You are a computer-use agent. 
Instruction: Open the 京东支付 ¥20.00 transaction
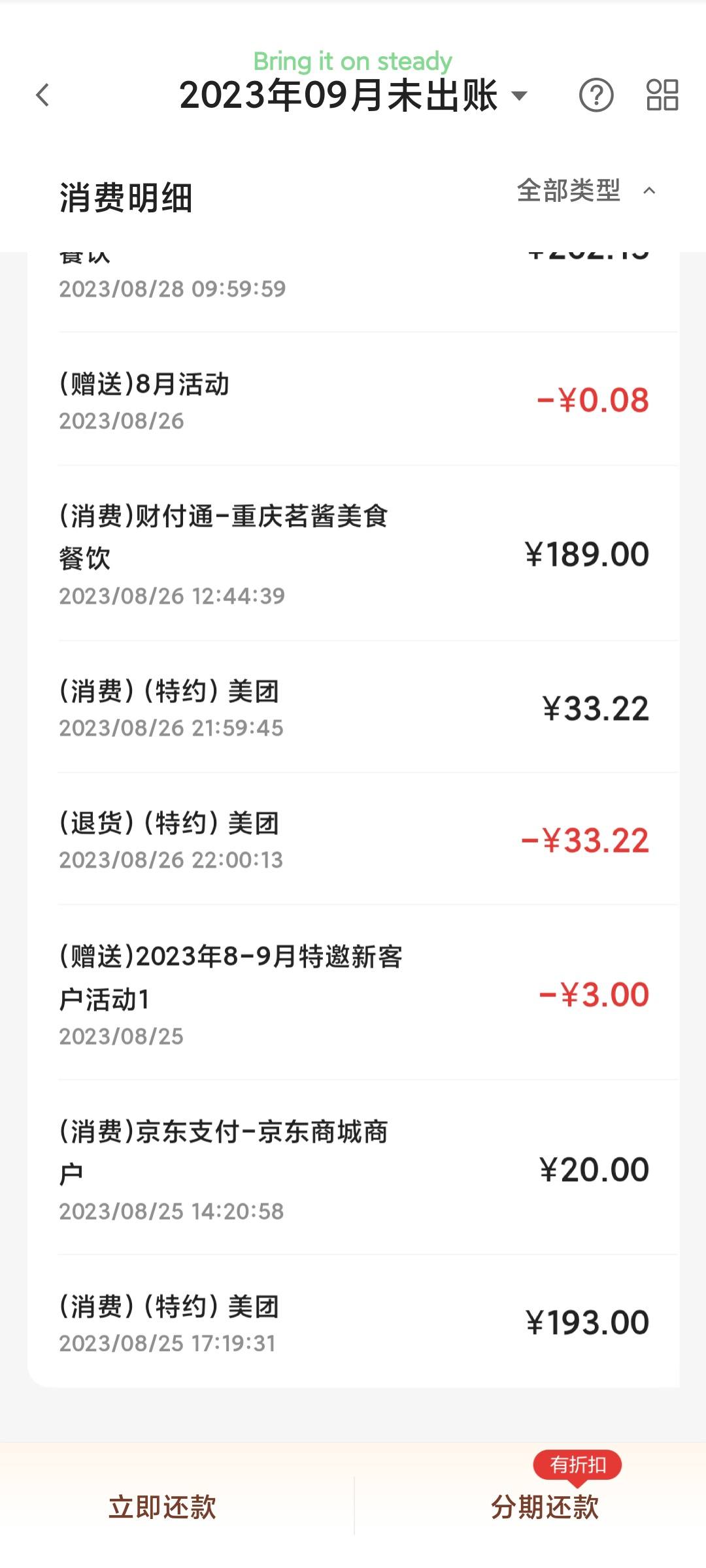(x=354, y=1168)
